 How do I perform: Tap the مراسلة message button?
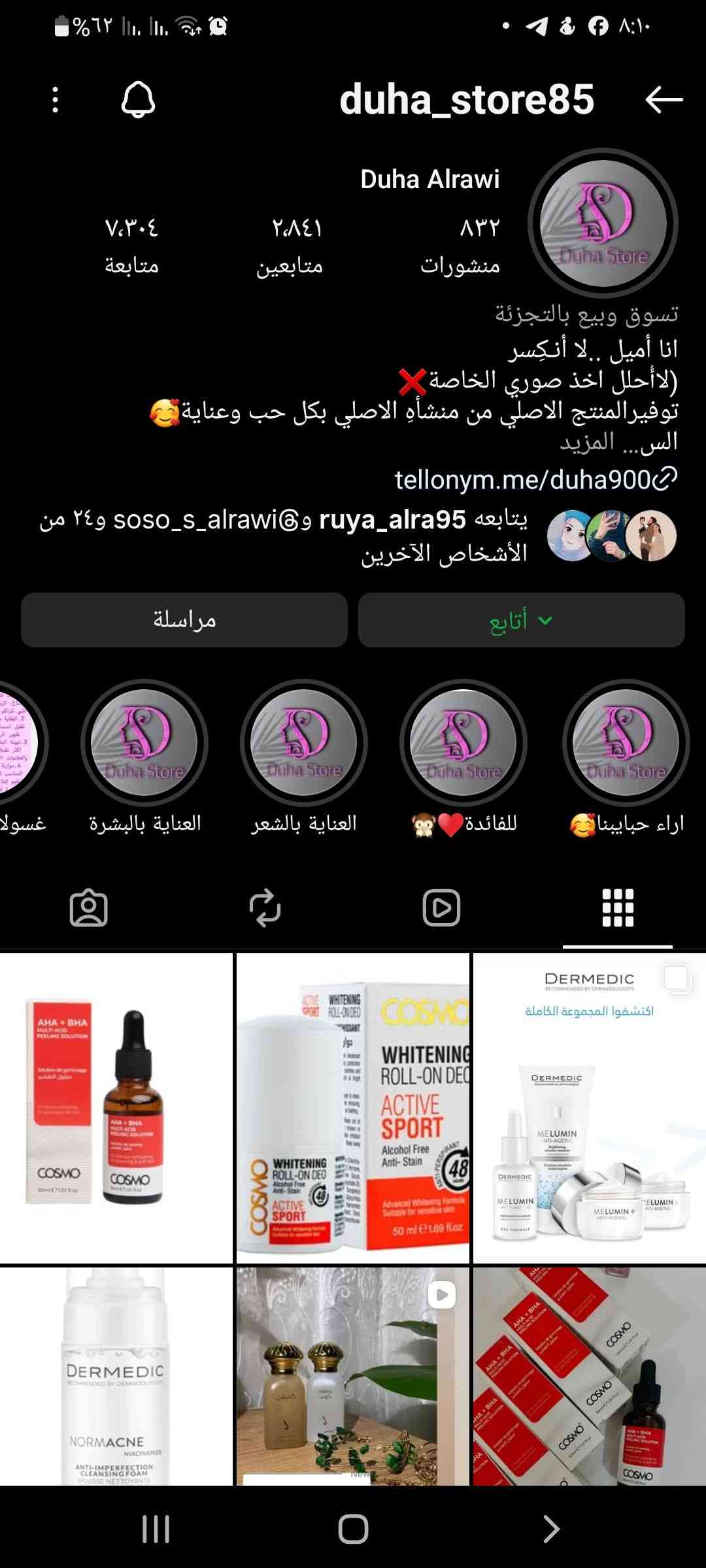tap(184, 620)
